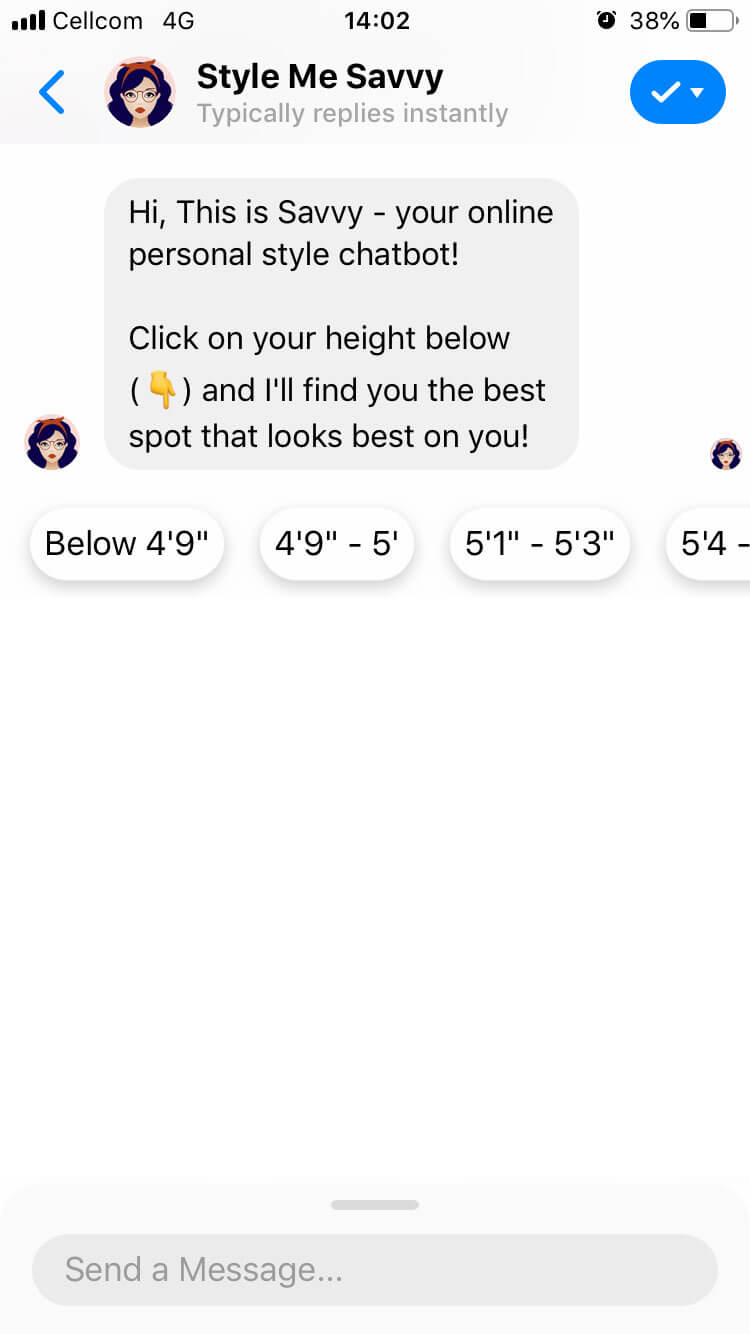Screen dimensions: 750x1334
Task: Pick the 5'1" - 5'3" height reply
Action: [x=540, y=544]
